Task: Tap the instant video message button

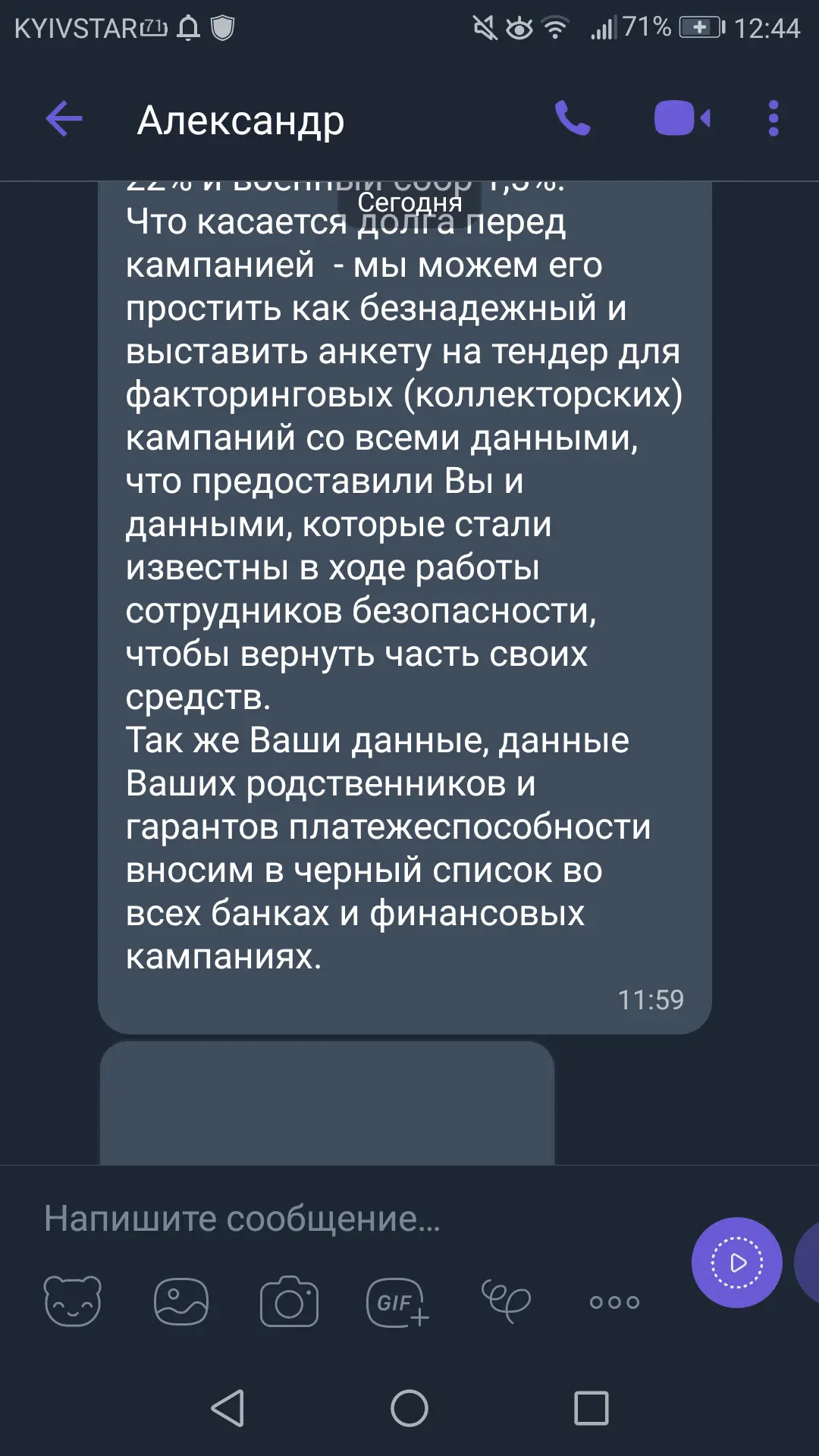Action: tap(736, 1263)
